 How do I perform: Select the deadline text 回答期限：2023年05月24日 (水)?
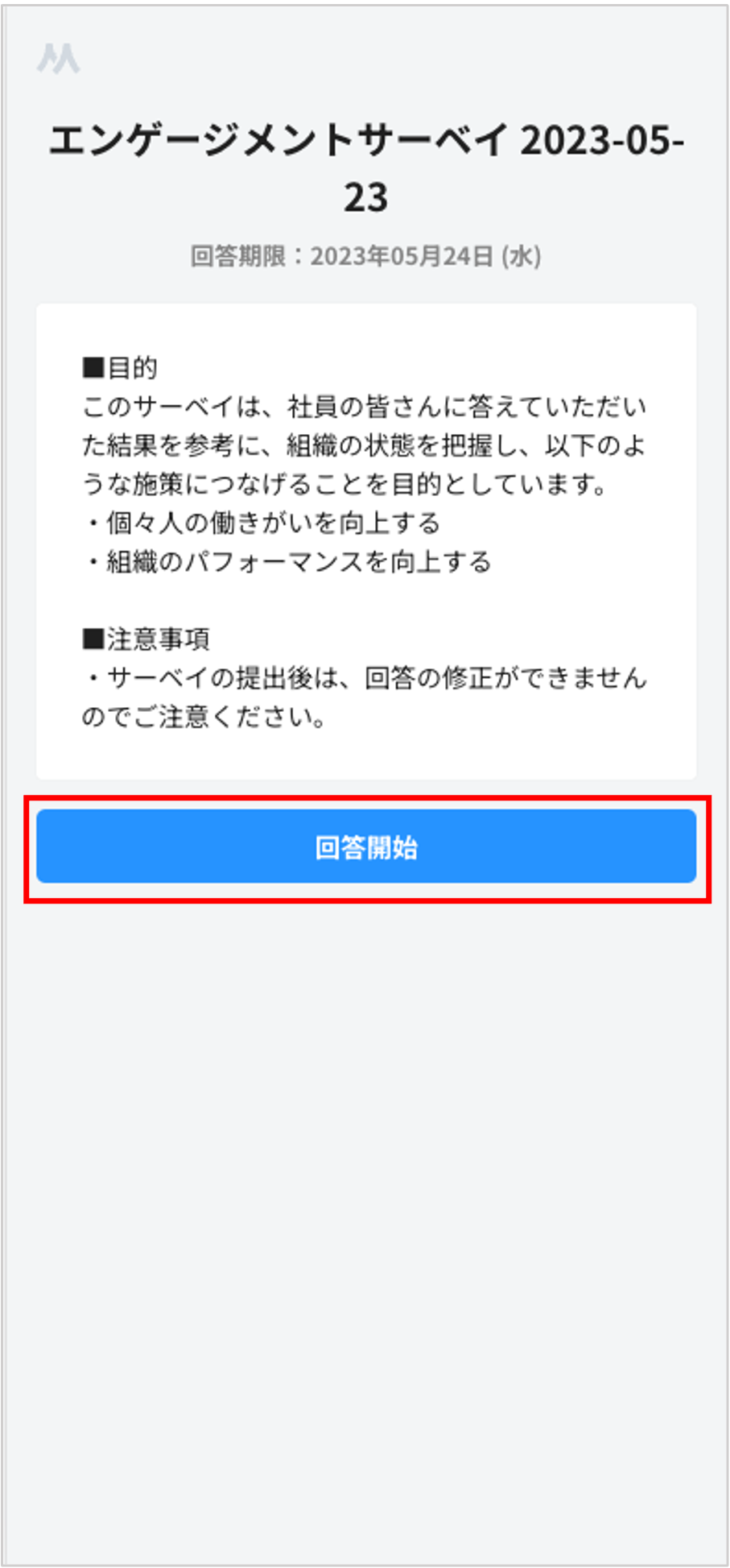pyautogui.click(x=365, y=254)
